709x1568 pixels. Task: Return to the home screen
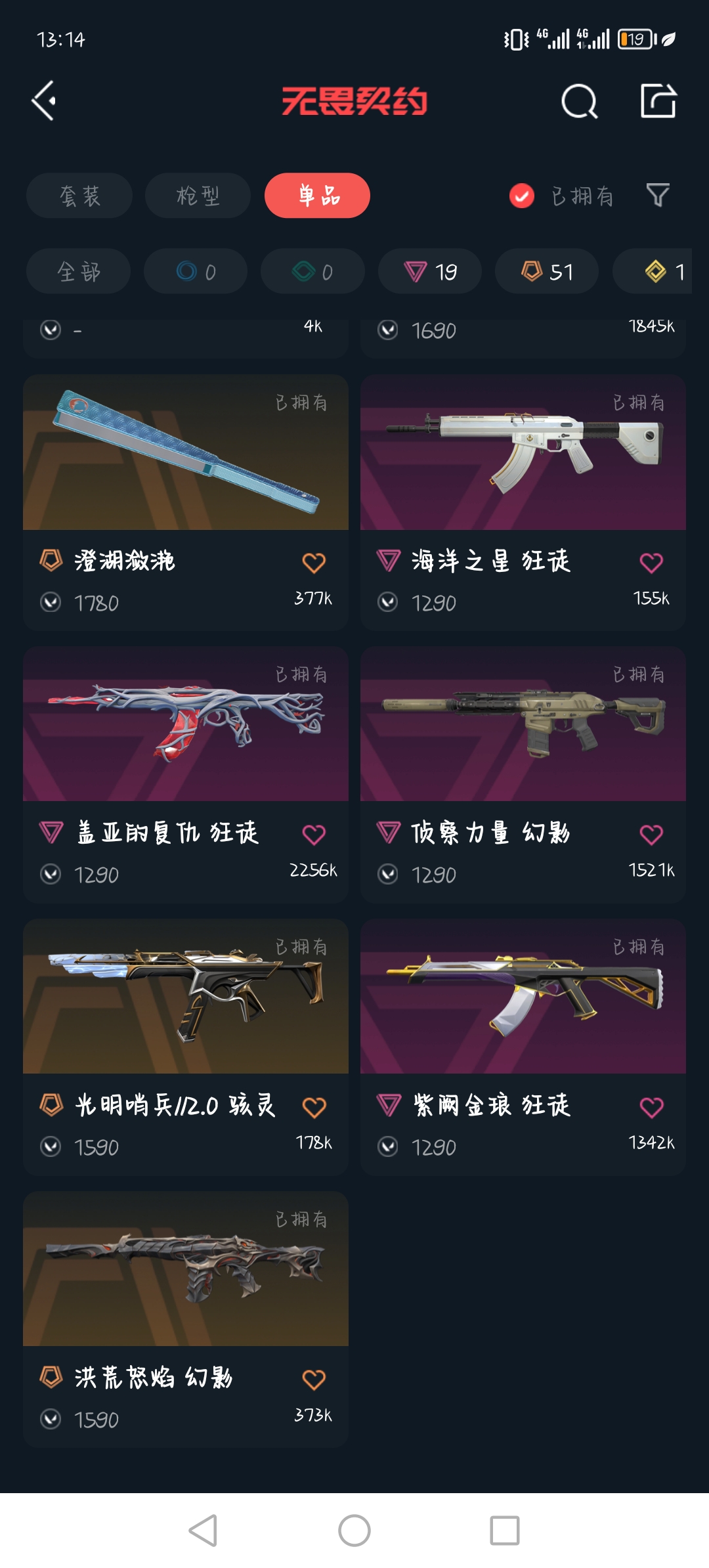pos(354,1531)
